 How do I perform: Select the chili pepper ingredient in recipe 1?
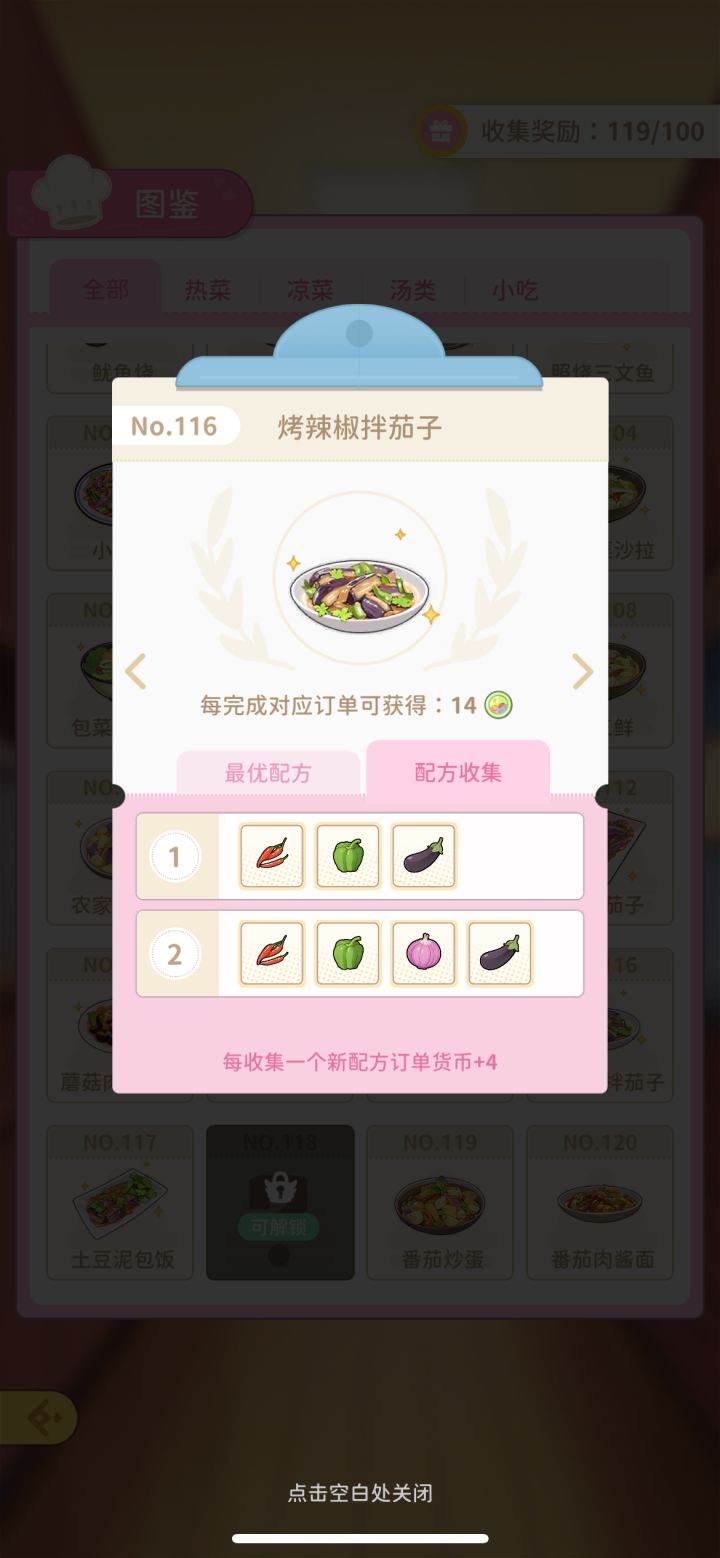pyautogui.click(x=272, y=856)
